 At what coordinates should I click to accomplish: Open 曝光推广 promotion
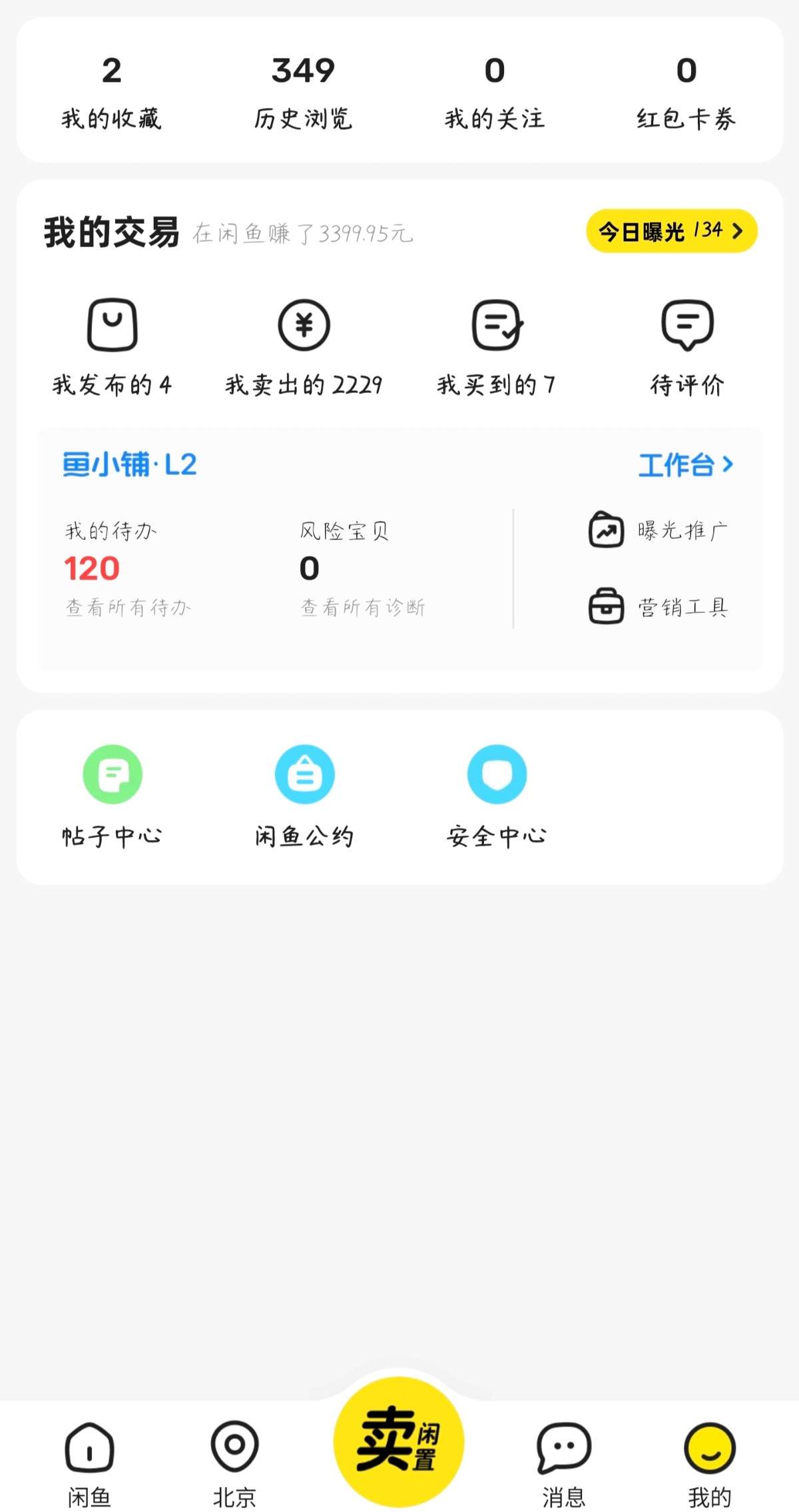coord(659,530)
